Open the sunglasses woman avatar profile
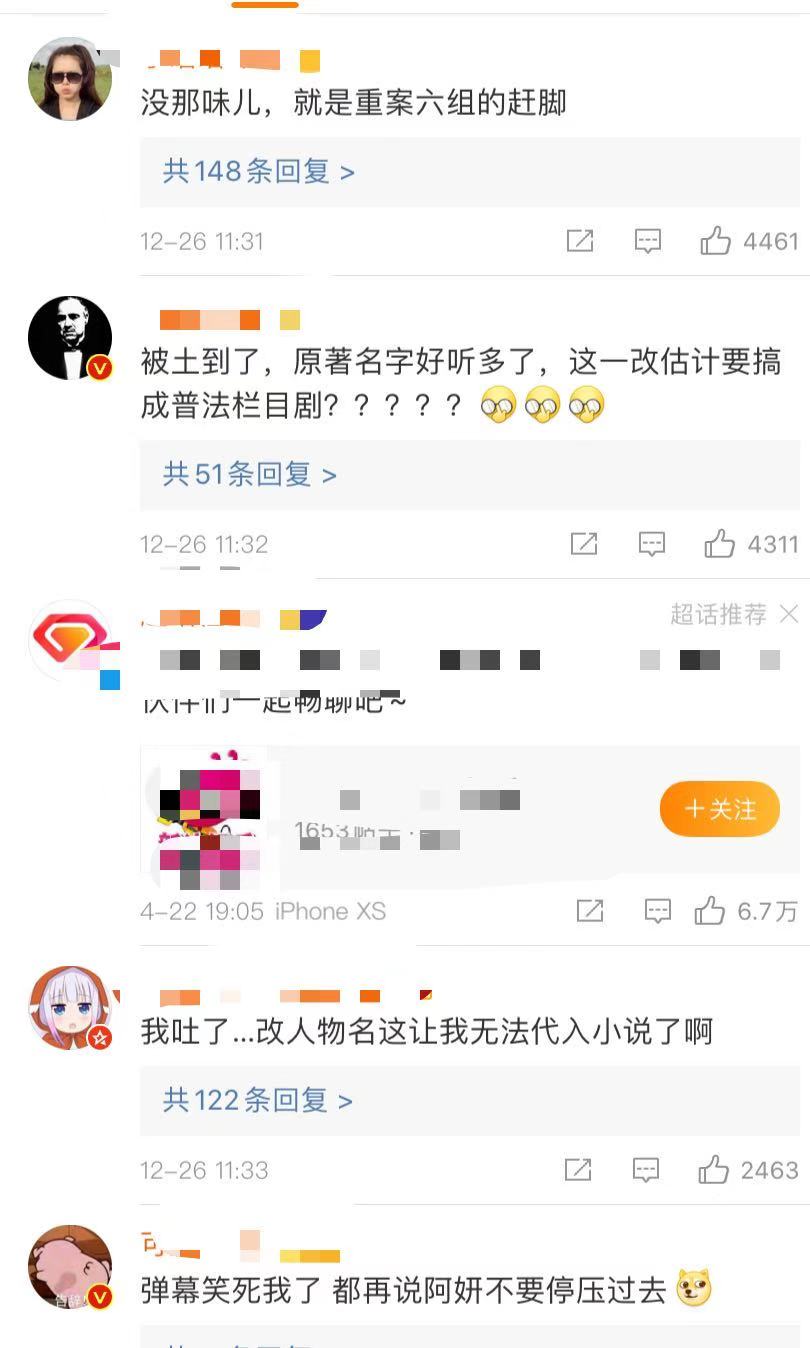This screenshot has width=810, height=1348. 69,79
